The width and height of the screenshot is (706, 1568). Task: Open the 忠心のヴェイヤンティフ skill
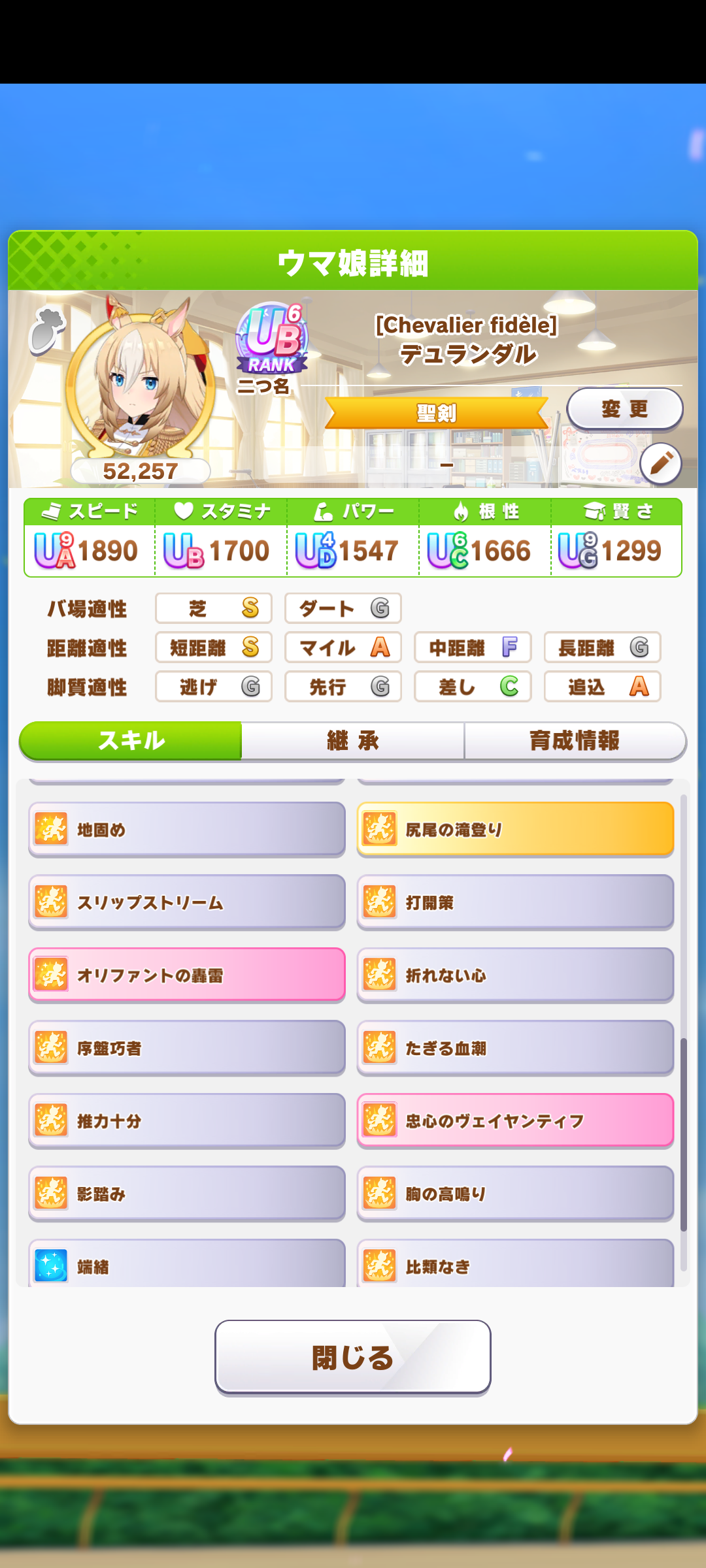coord(515,1121)
